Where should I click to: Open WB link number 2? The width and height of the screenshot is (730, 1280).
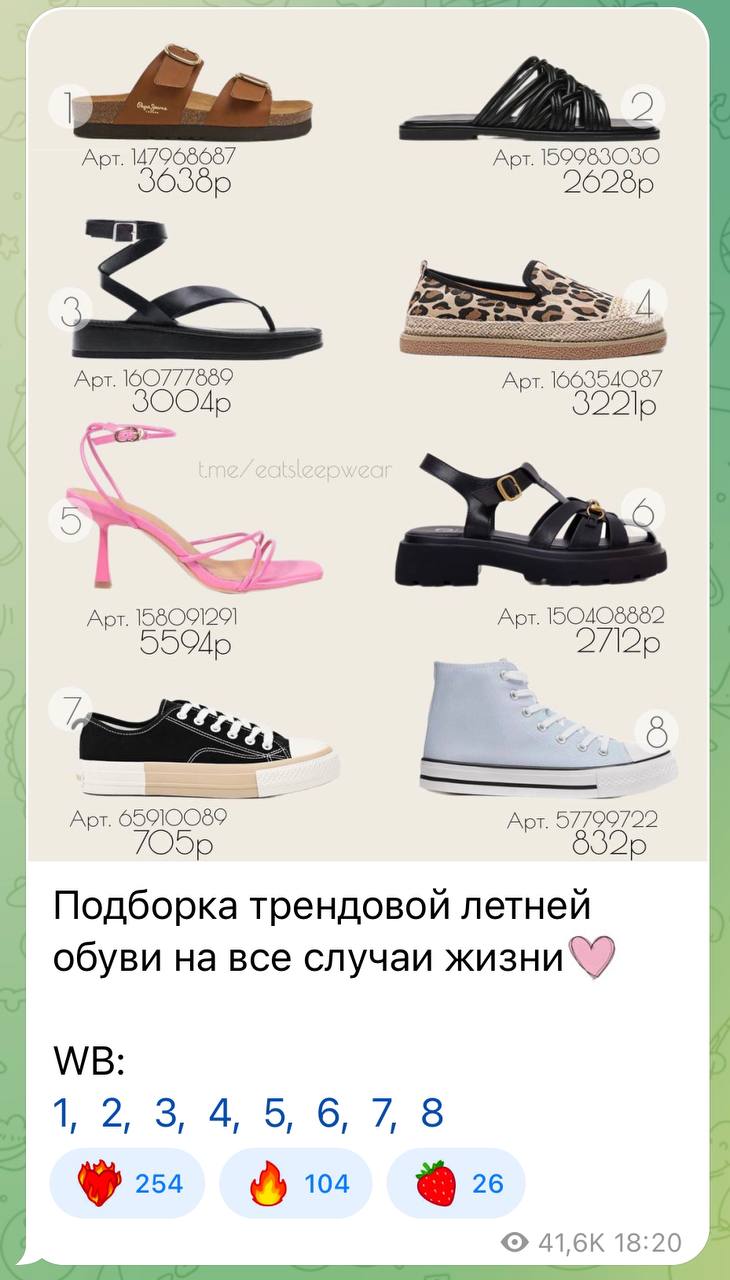click(111, 1112)
